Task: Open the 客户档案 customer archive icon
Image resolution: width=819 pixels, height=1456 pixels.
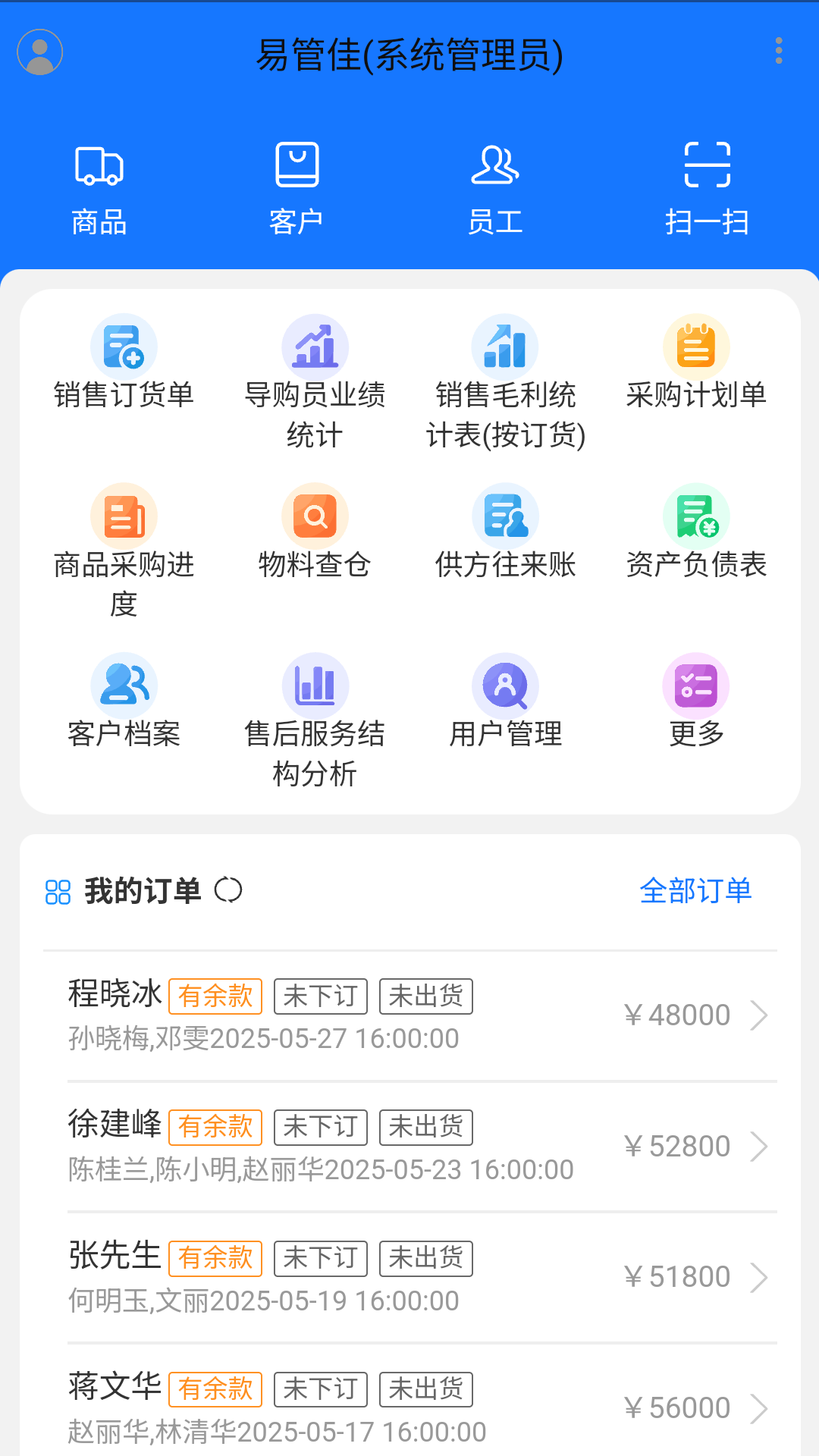Action: (124, 685)
